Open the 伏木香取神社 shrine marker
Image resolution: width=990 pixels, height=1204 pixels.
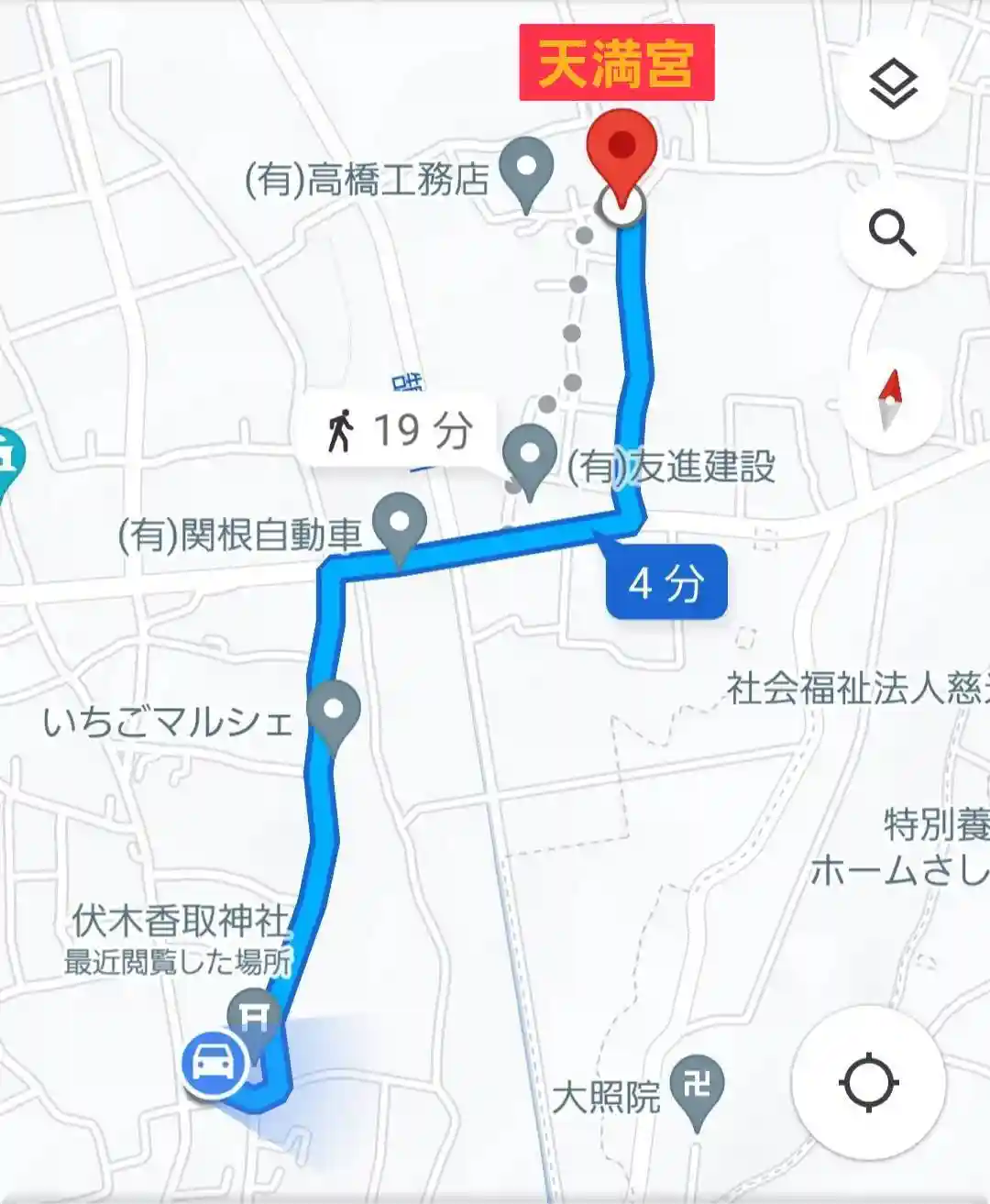(x=253, y=1015)
